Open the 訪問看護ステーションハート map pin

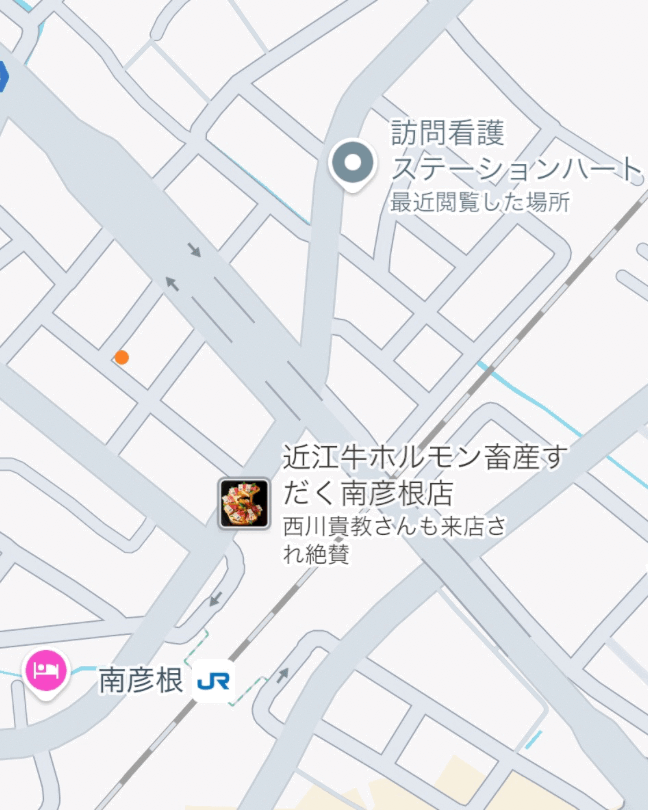[352, 162]
